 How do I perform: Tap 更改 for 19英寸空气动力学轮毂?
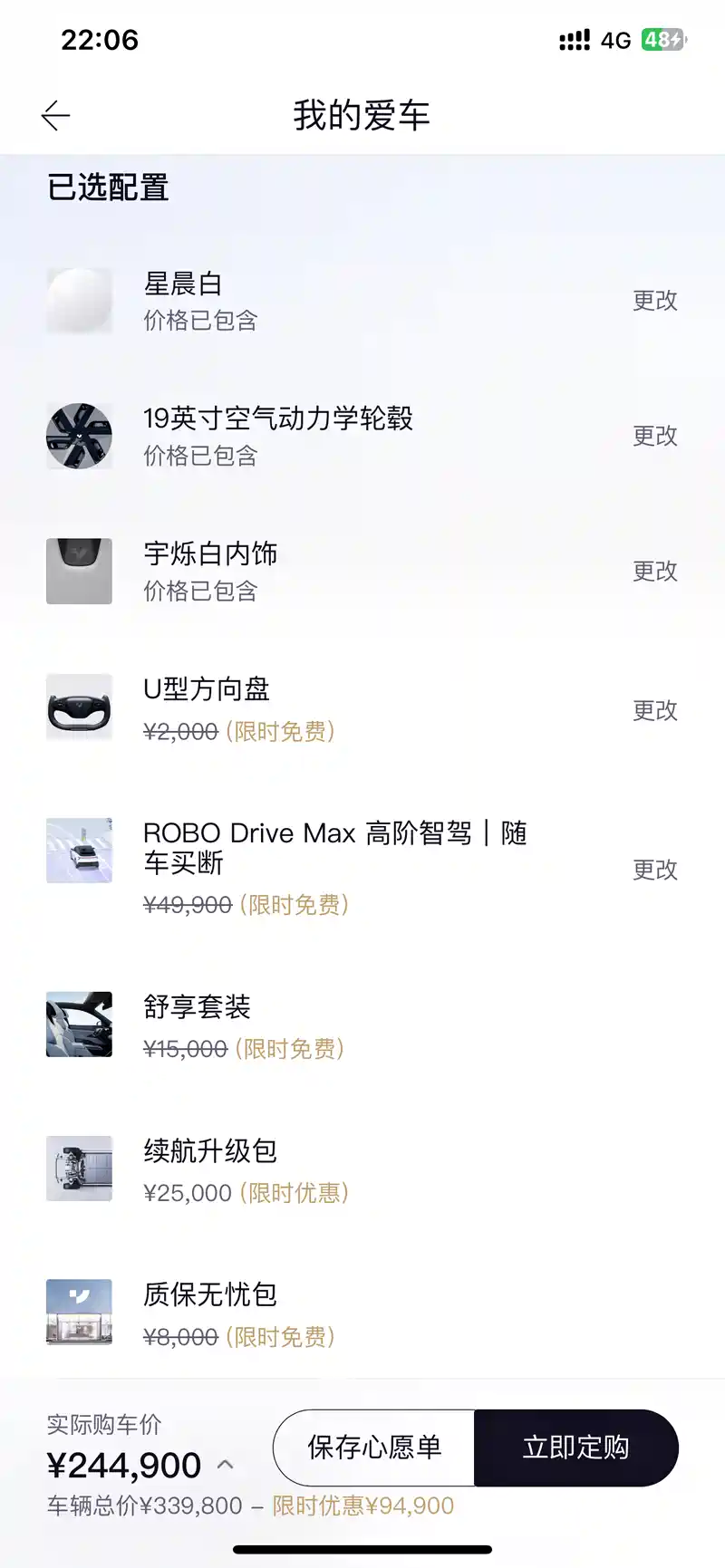coord(654,436)
